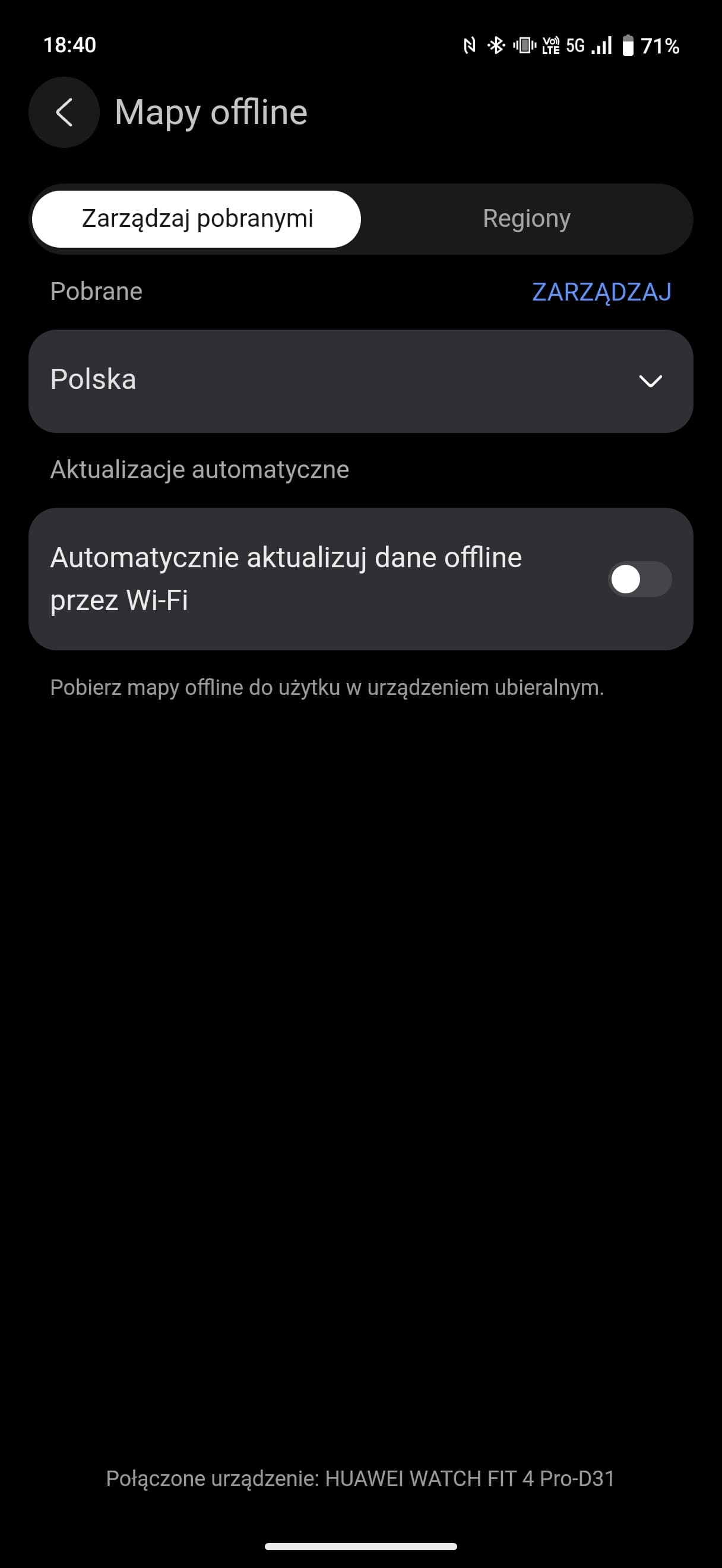Tap the ZARZĄDZAJ link

pyautogui.click(x=601, y=292)
